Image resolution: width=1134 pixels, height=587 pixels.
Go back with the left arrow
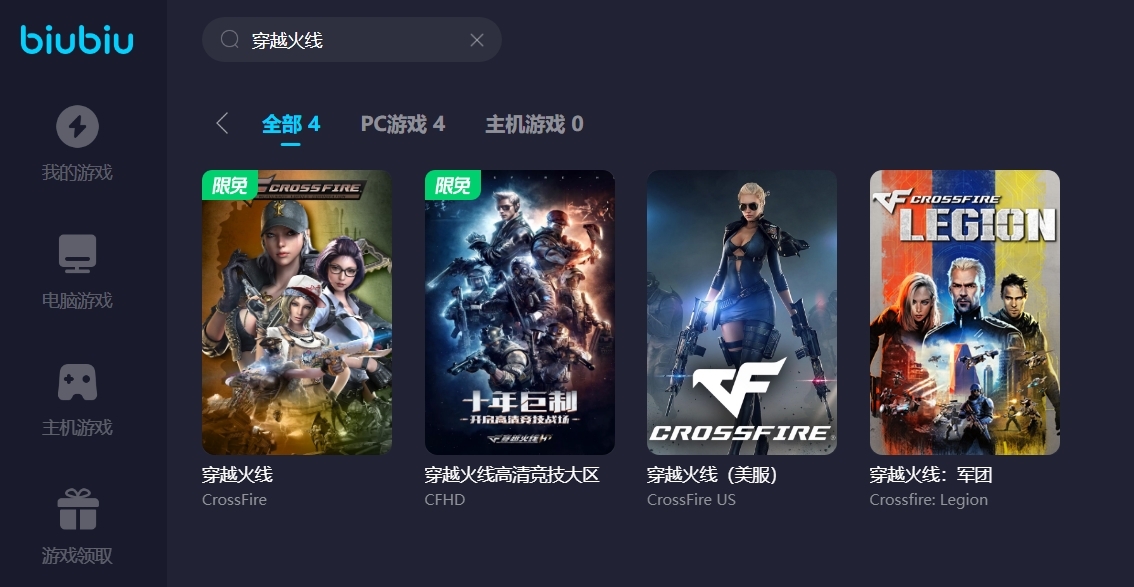(222, 124)
